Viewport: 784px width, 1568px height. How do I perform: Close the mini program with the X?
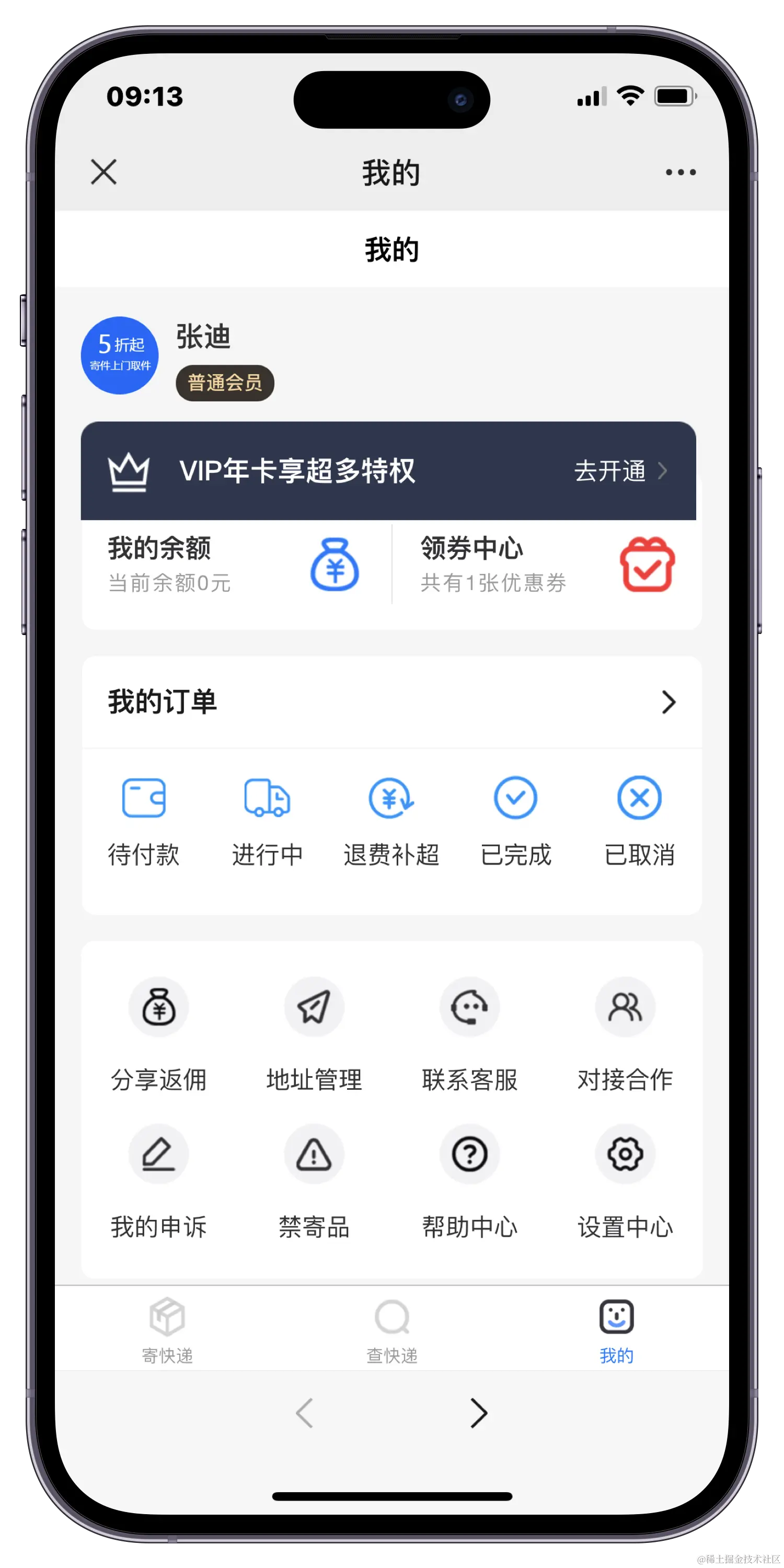point(103,172)
